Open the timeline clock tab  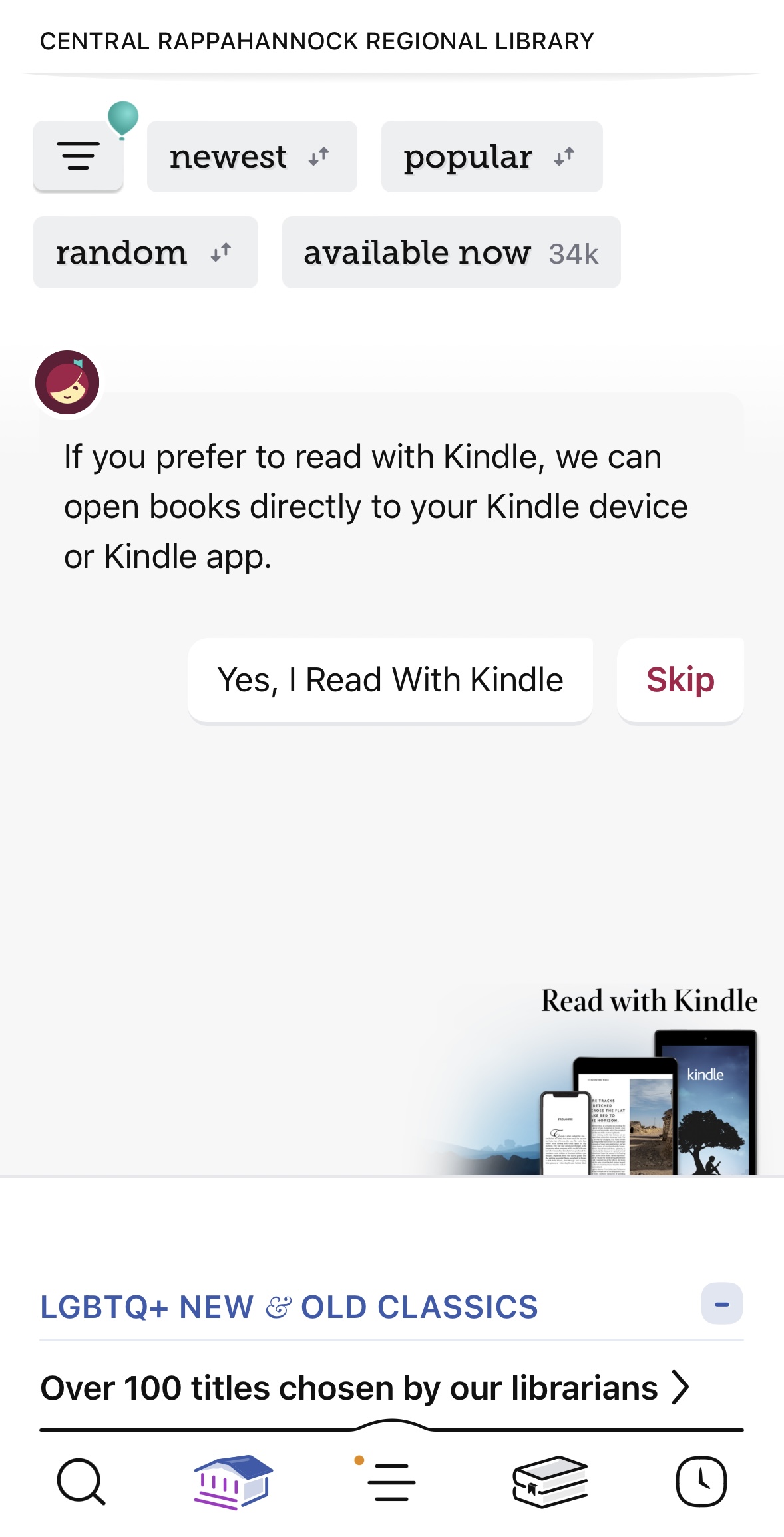[701, 1482]
